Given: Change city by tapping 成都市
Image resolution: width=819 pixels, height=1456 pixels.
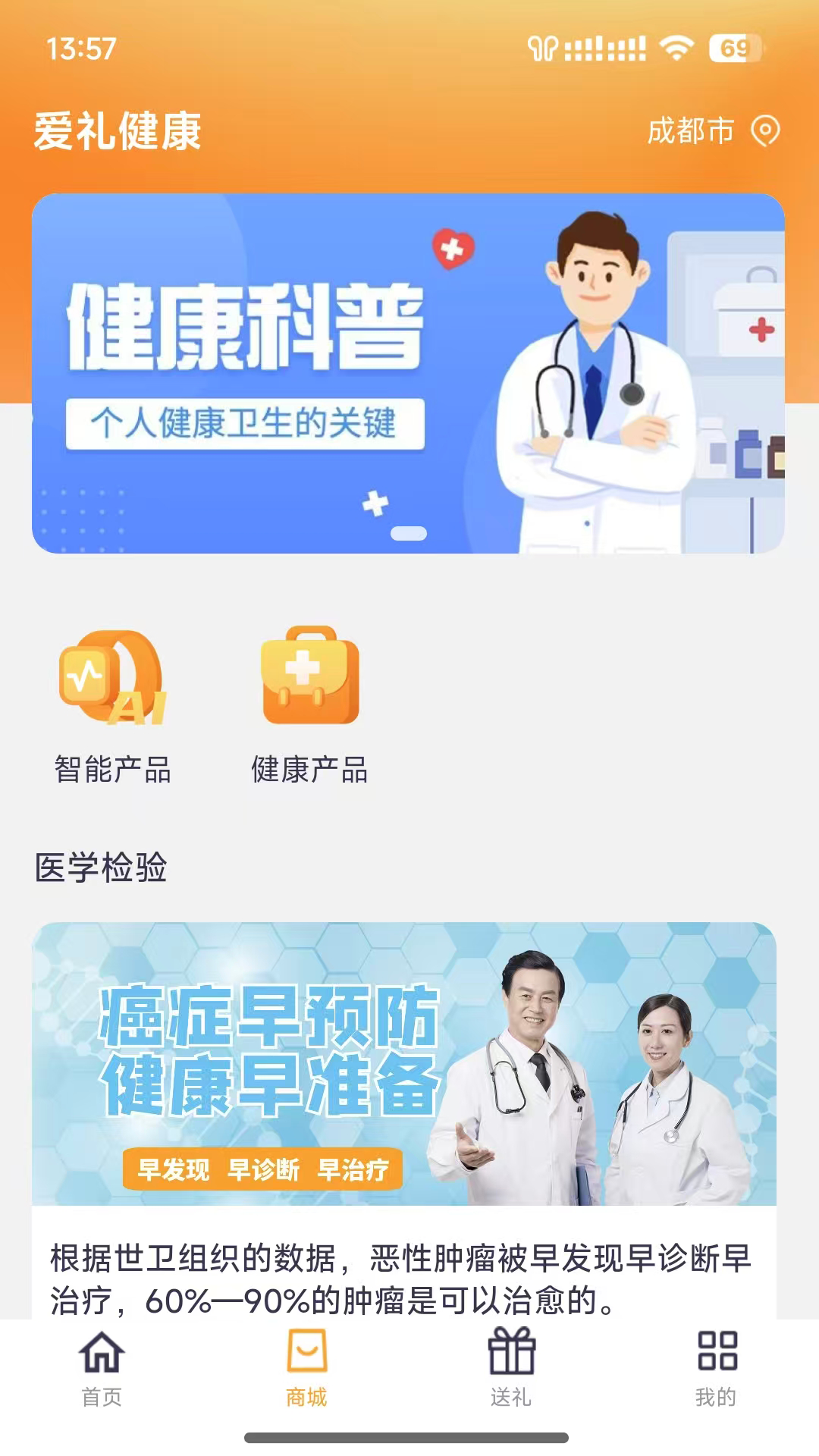Looking at the screenshot, I should click(x=690, y=130).
